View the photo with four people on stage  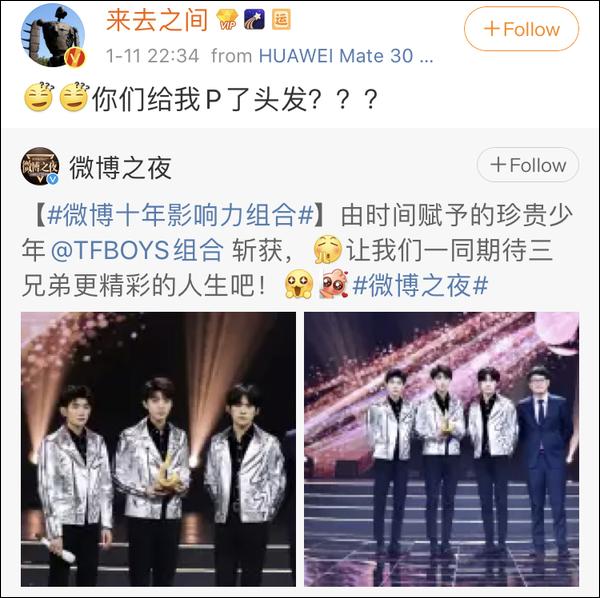tap(441, 449)
